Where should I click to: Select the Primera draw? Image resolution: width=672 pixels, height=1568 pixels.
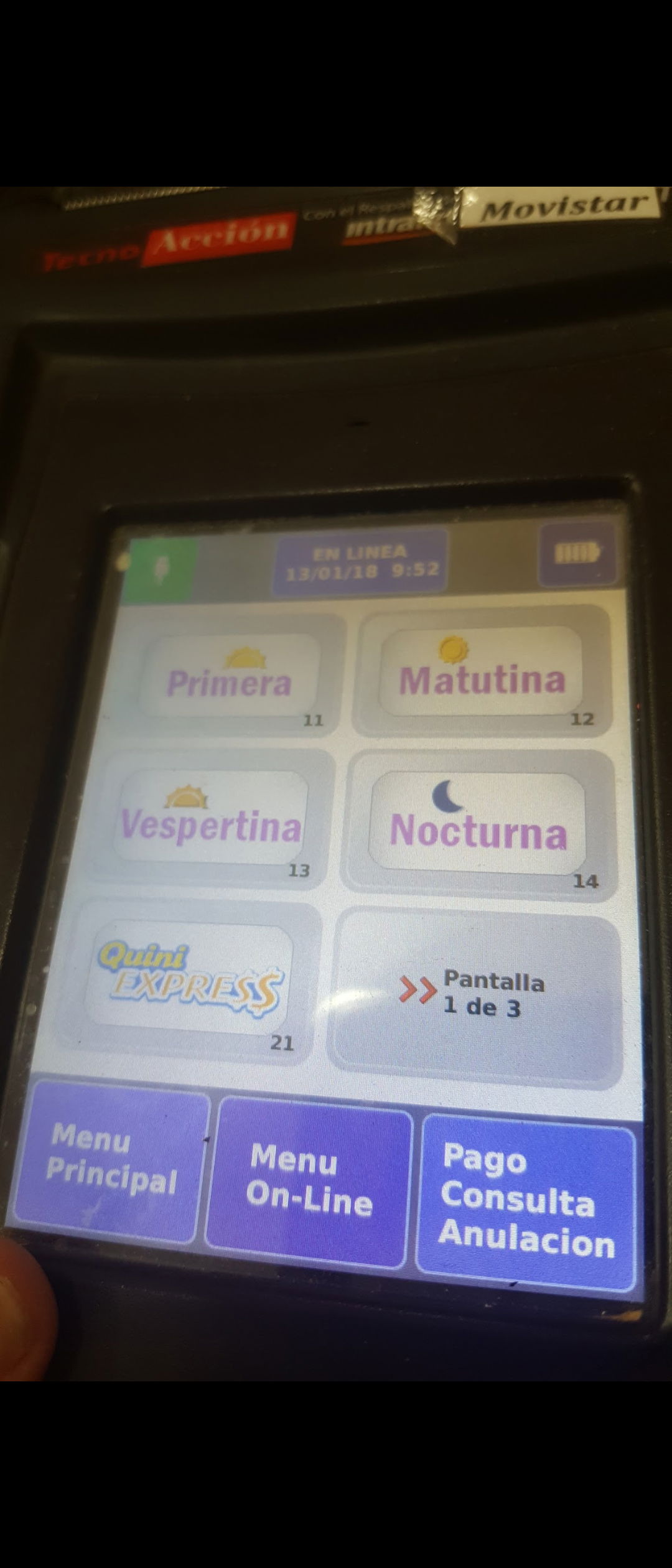tap(229, 676)
